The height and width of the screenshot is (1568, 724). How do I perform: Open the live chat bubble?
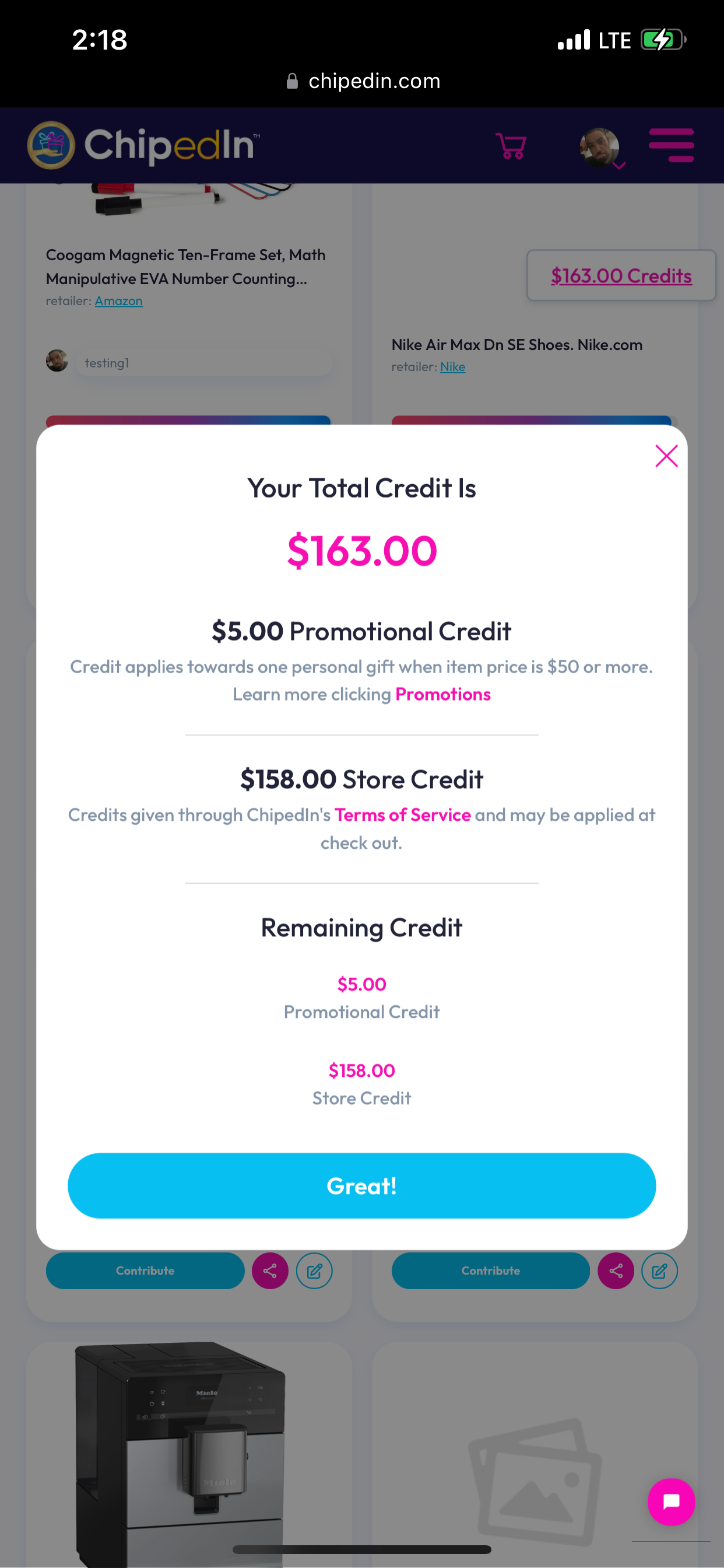671,1501
